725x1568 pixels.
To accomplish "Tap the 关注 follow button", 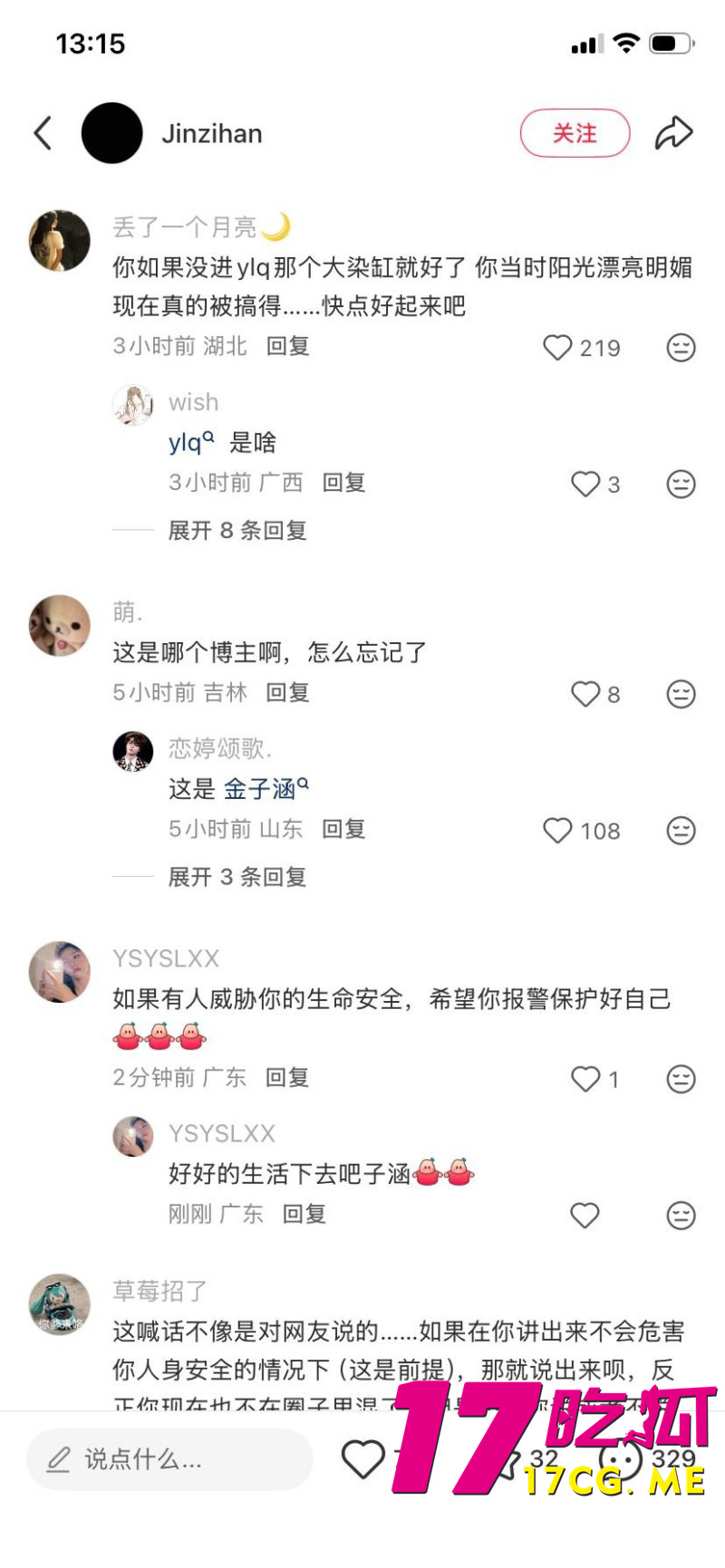I will click(x=575, y=132).
